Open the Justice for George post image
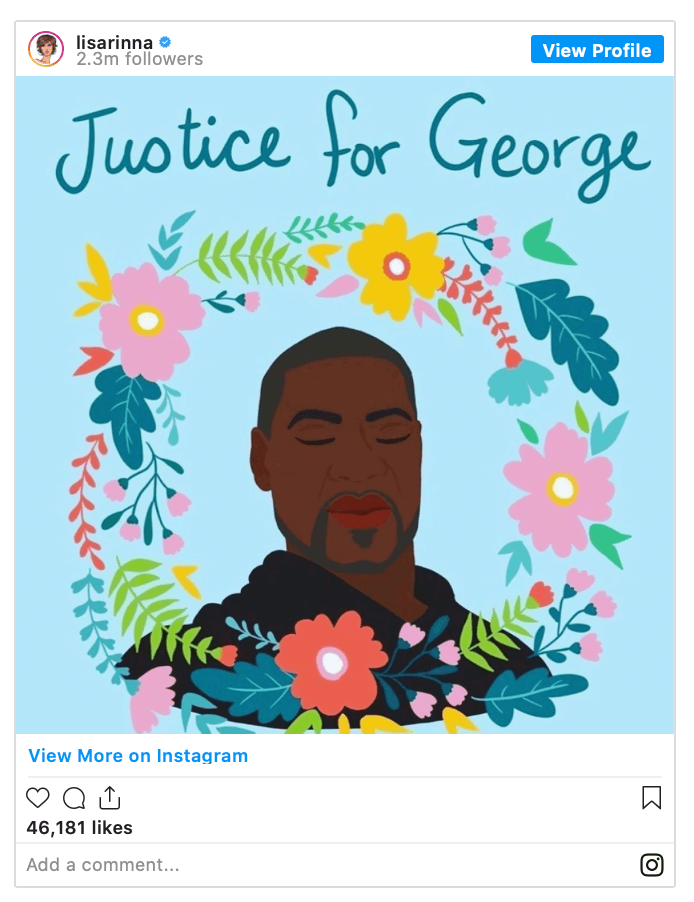694x902 pixels. tap(346, 405)
